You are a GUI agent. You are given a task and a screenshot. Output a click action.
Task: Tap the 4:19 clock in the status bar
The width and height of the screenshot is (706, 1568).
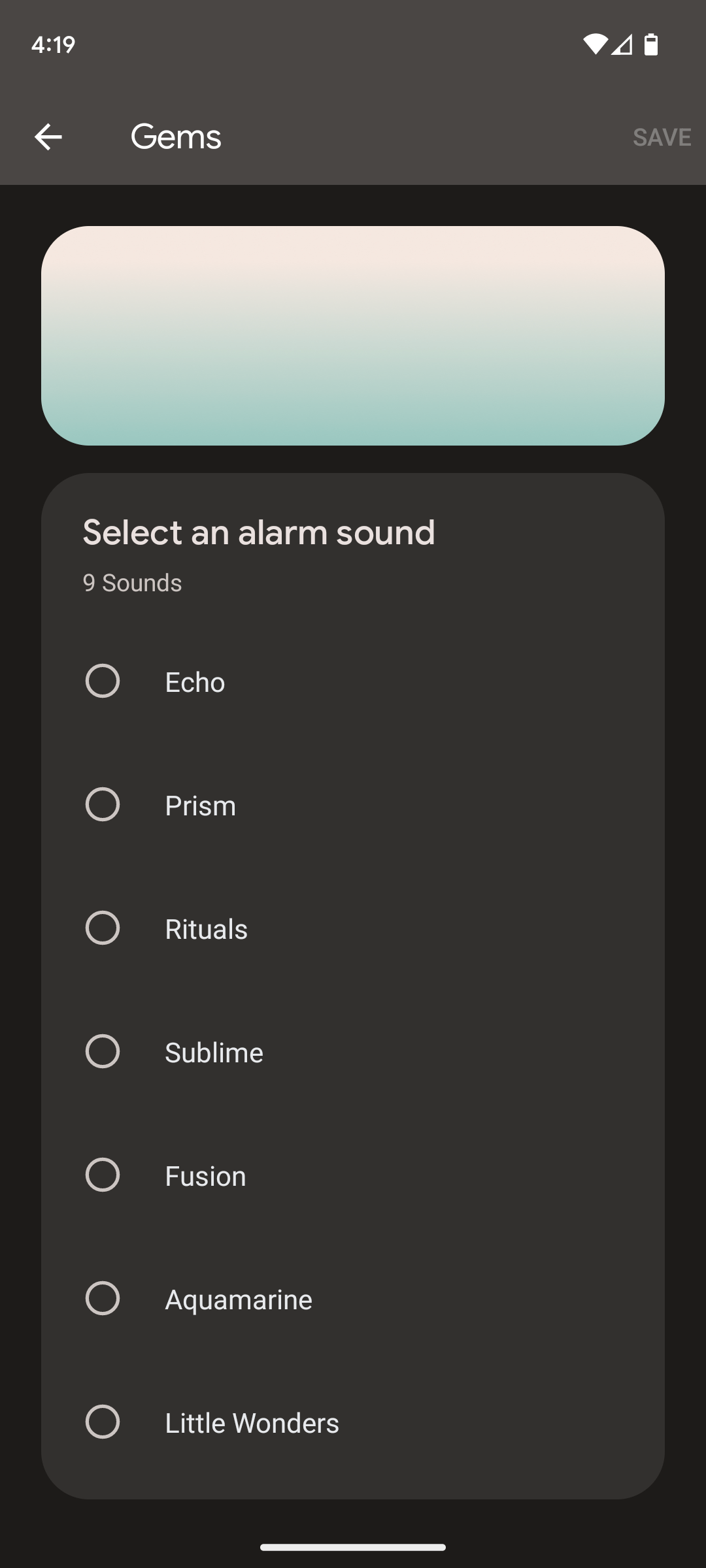[x=54, y=44]
